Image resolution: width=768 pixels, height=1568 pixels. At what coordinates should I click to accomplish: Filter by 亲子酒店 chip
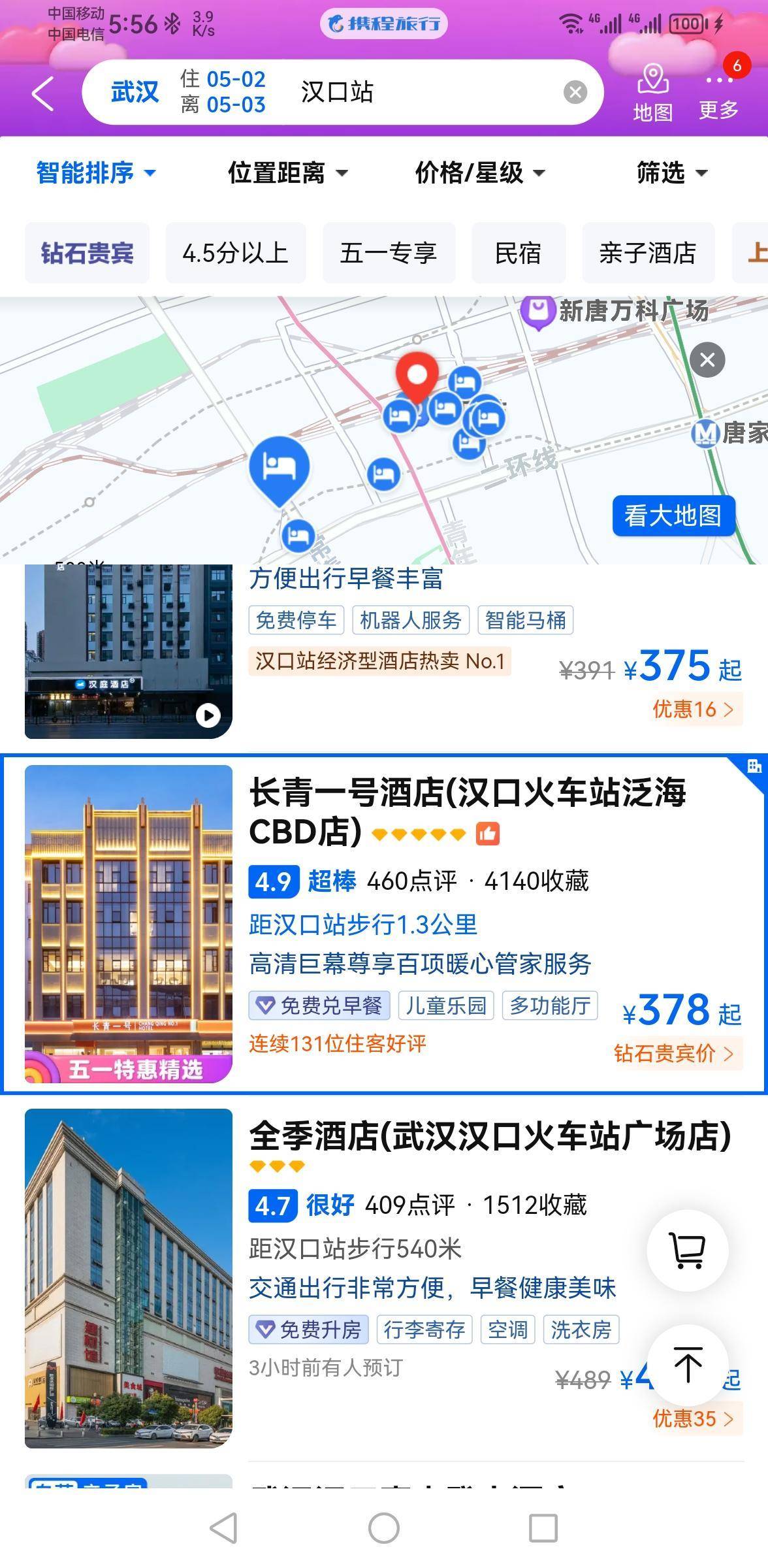(647, 253)
